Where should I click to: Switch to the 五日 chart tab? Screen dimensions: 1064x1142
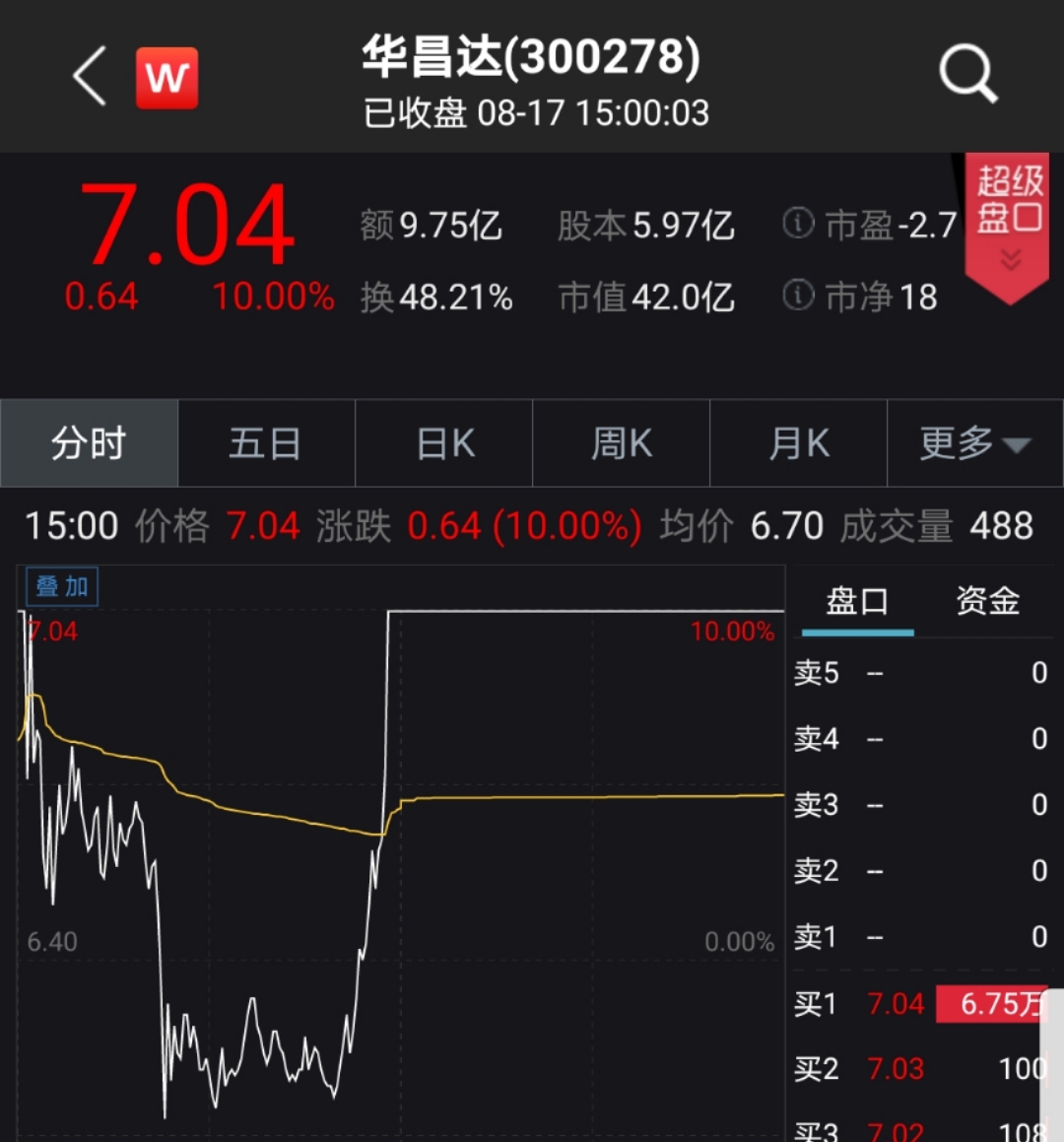click(265, 443)
